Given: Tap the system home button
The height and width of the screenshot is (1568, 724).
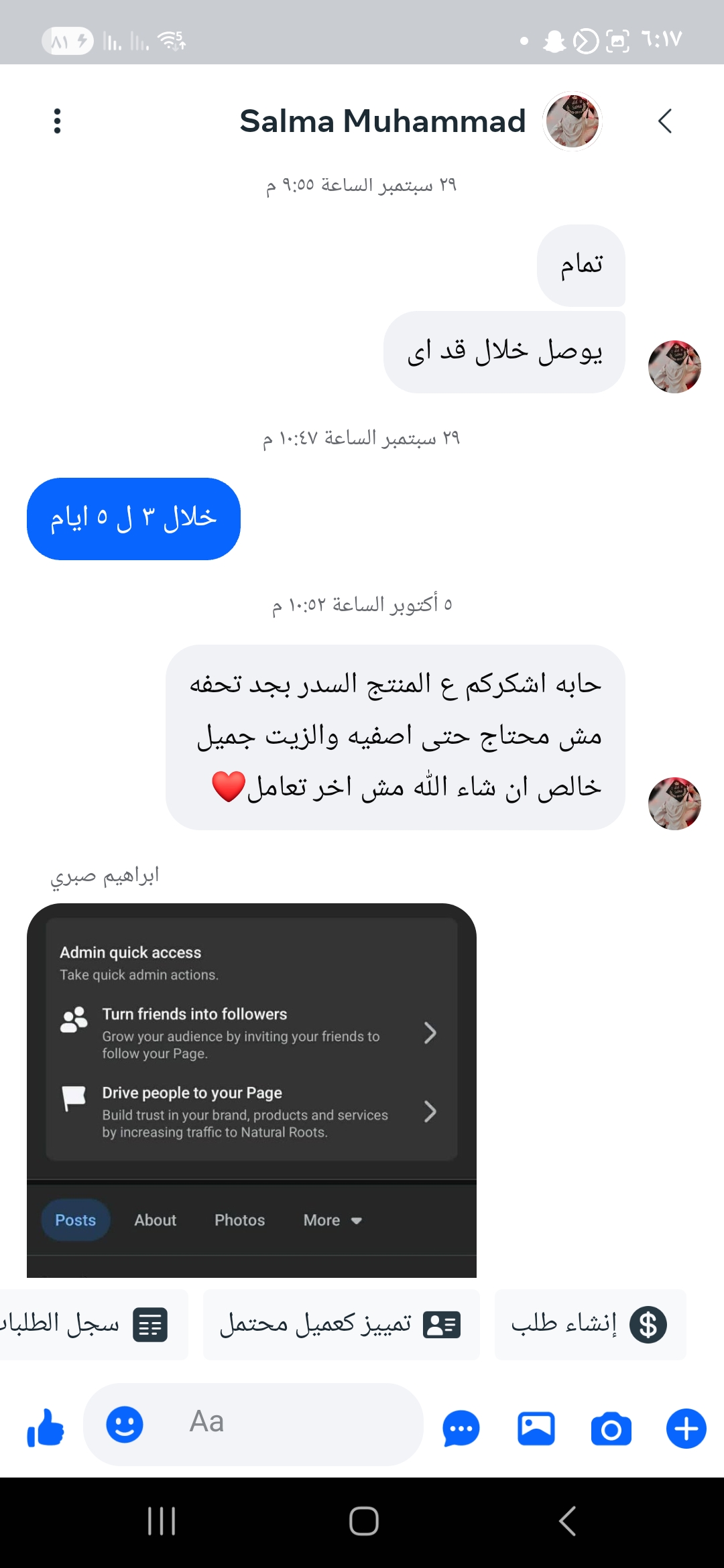Looking at the screenshot, I should point(363,1521).
